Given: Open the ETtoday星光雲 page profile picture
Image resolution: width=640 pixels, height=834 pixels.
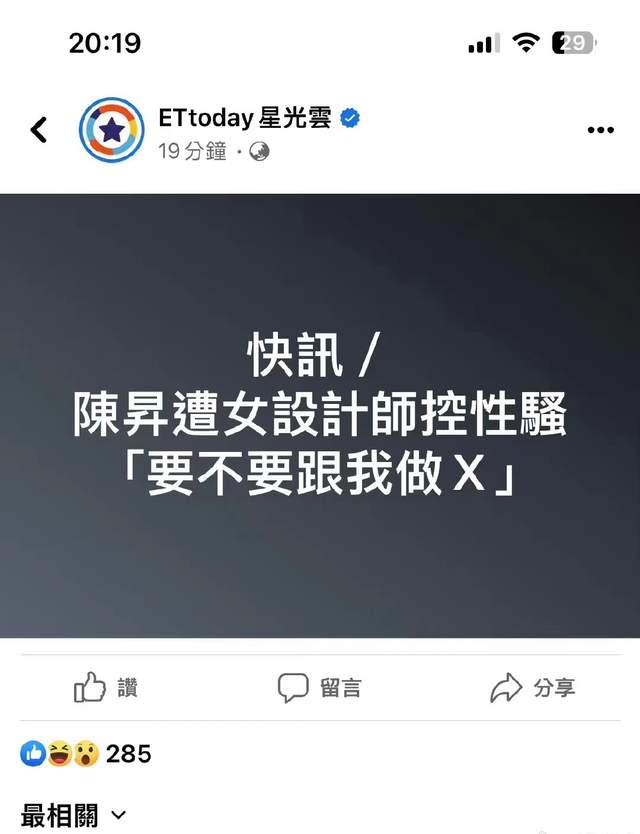Looking at the screenshot, I should pos(111,129).
